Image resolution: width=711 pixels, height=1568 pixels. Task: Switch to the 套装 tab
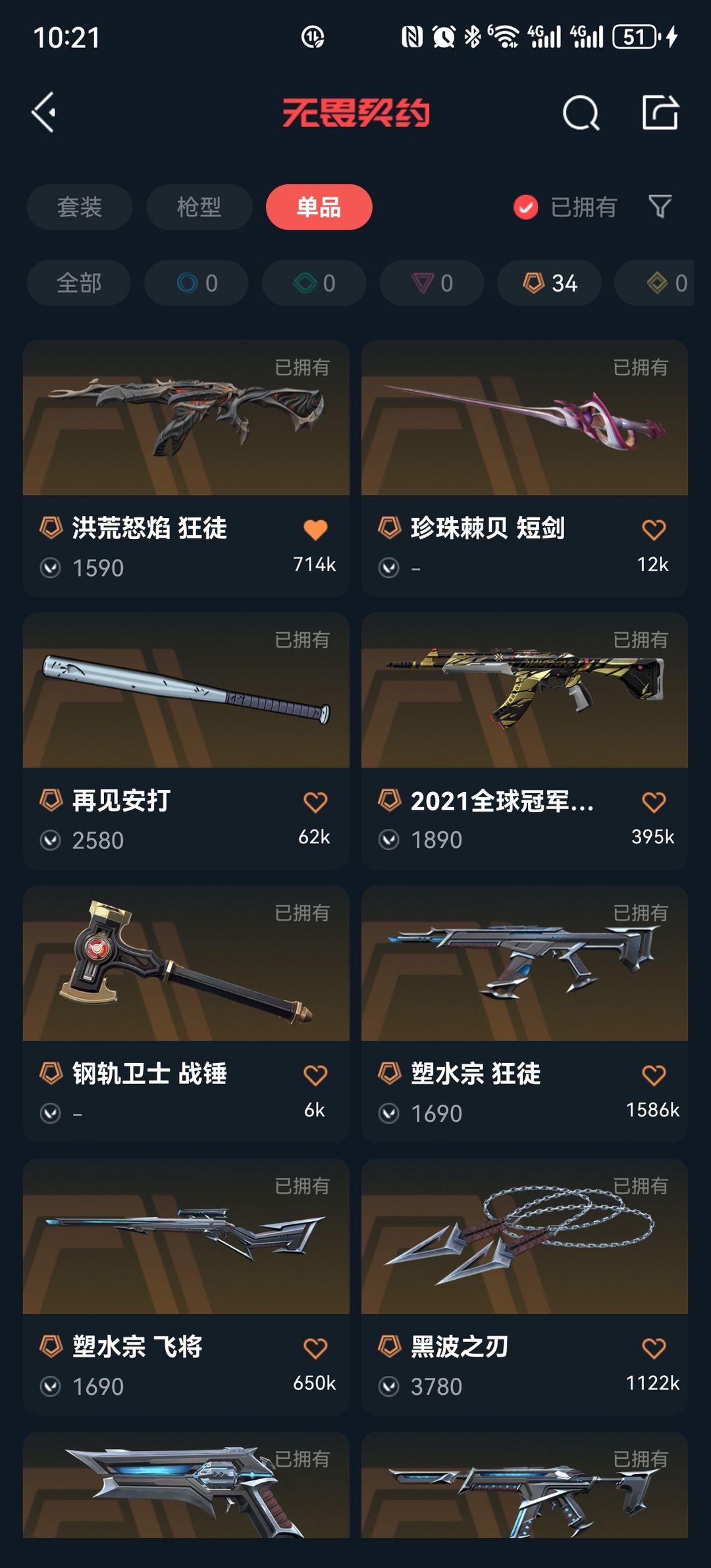[x=80, y=207]
